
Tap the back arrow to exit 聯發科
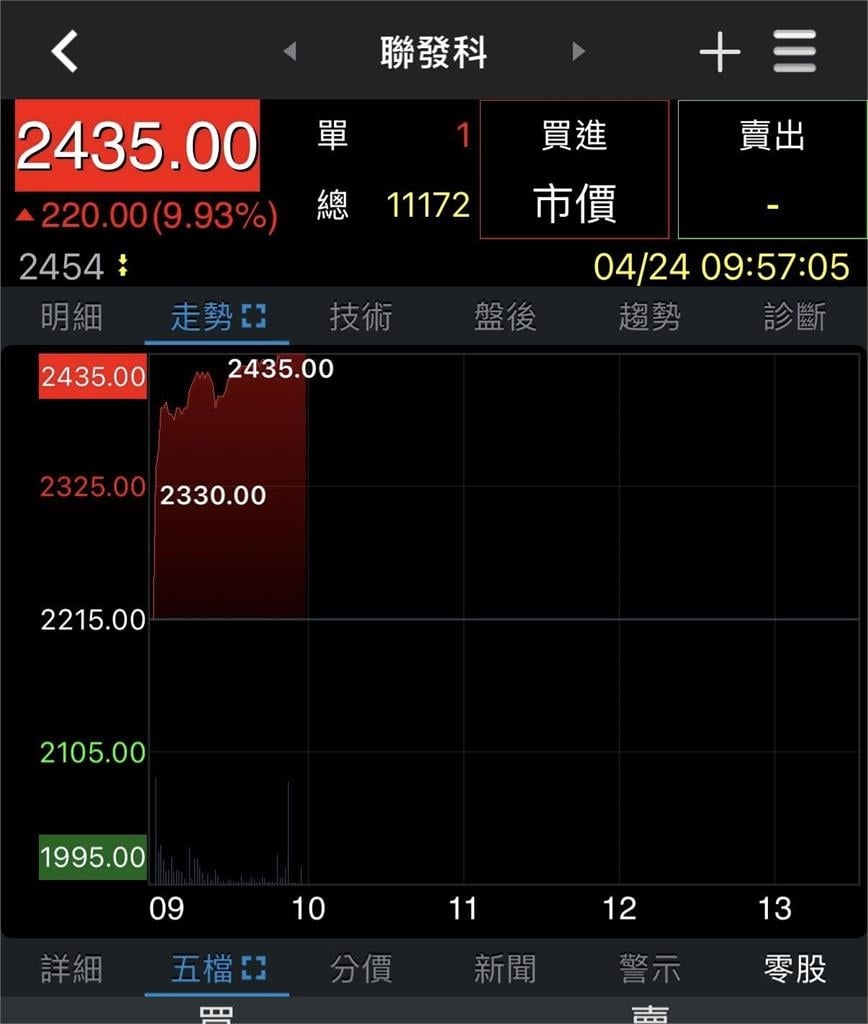(x=62, y=50)
